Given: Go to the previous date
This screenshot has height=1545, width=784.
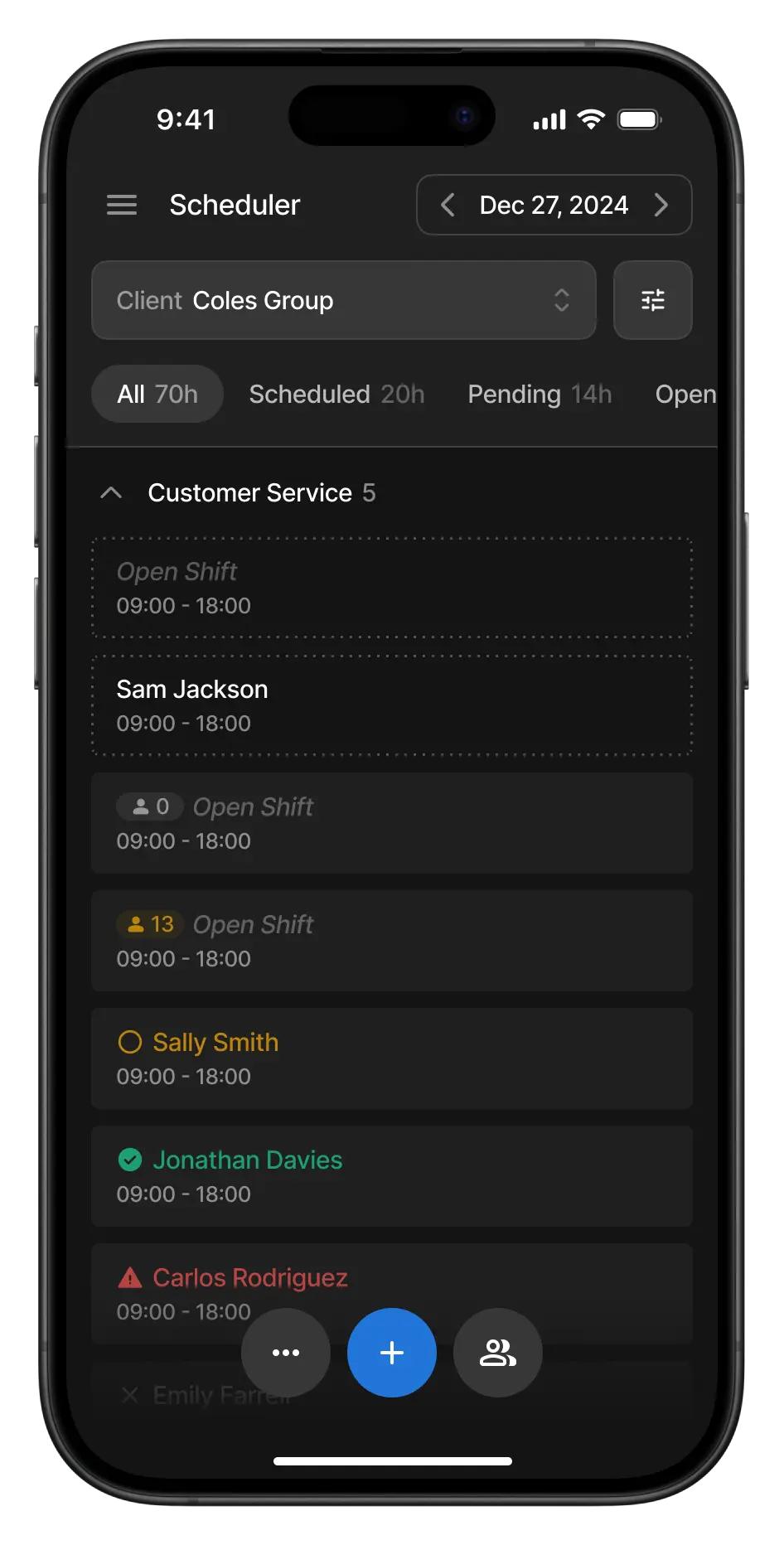Looking at the screenshot, I should [x=448, y=205].
